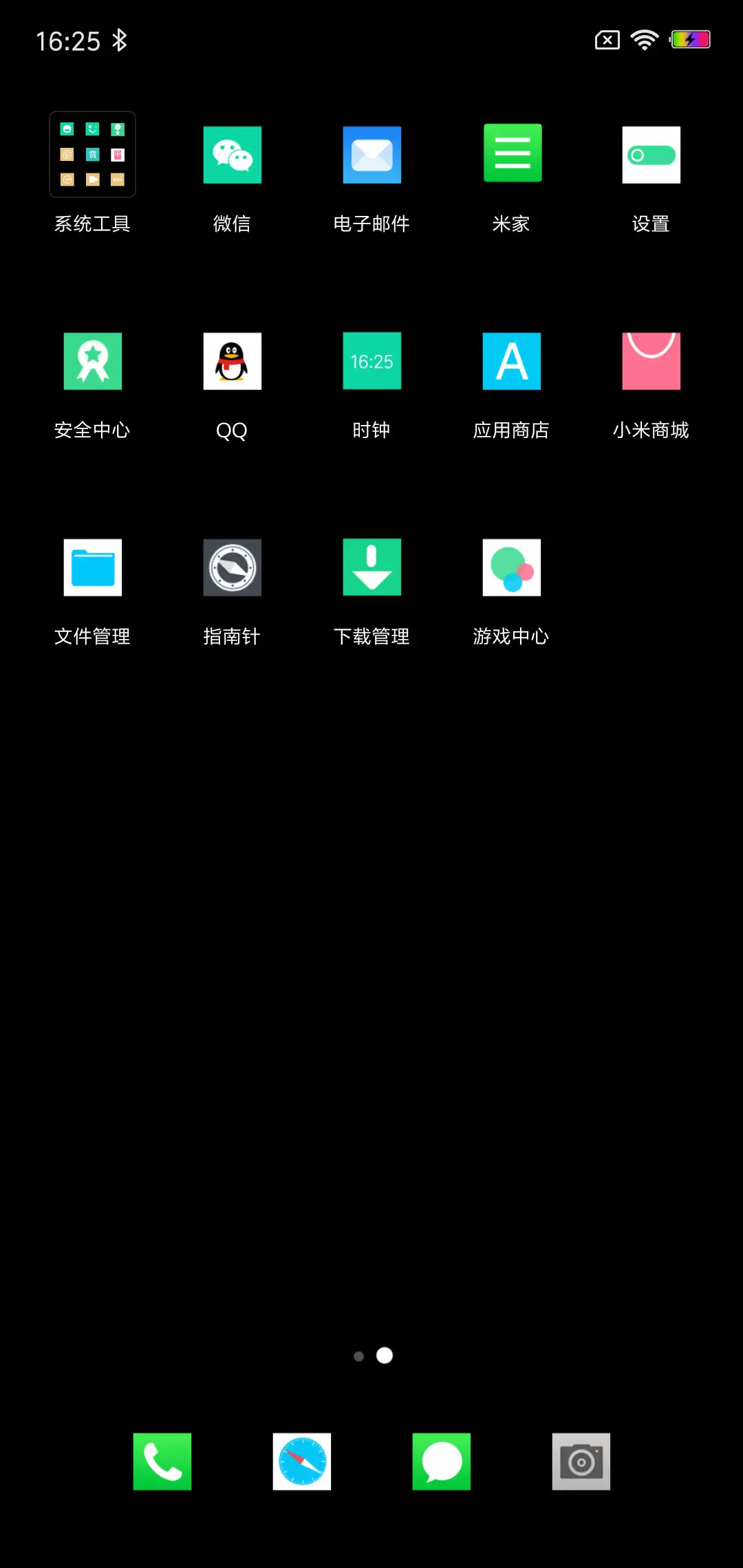
Task: Launch the 电子邮件 email app
Action: pyautogui.click(x=371, y=155)
